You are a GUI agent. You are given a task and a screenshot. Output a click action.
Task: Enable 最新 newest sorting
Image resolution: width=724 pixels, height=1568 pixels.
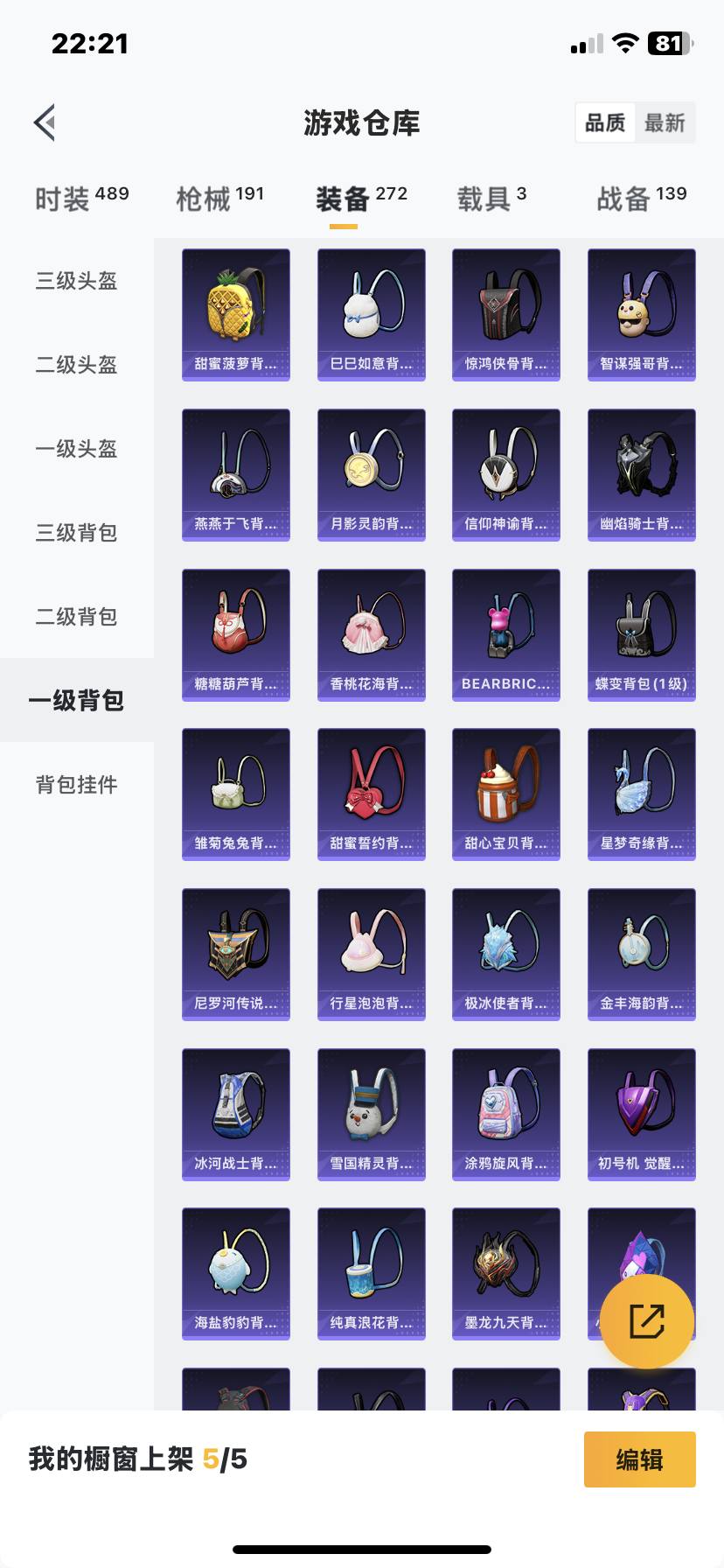(x=665, y=122)
